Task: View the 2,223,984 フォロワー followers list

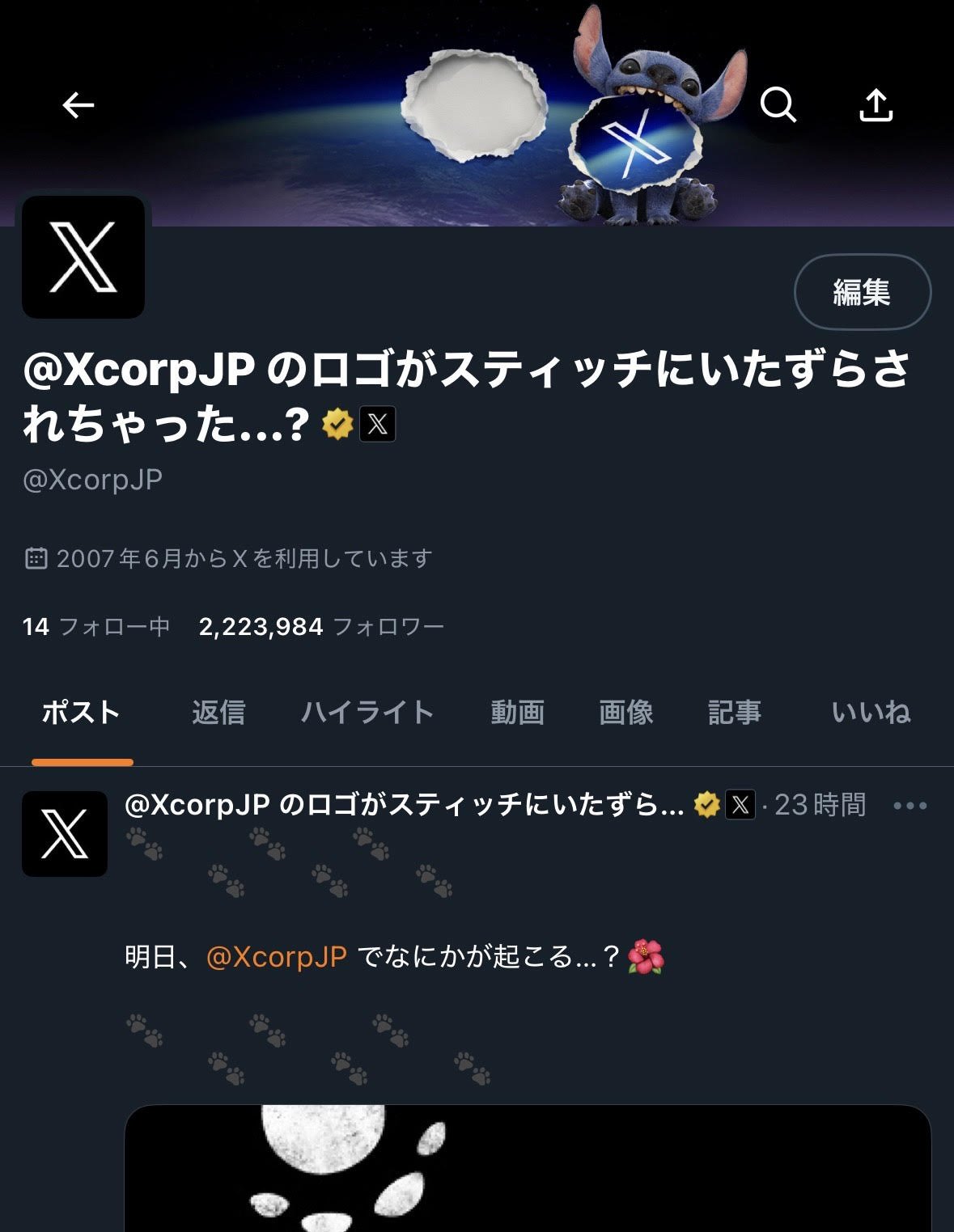Action: 321,626
